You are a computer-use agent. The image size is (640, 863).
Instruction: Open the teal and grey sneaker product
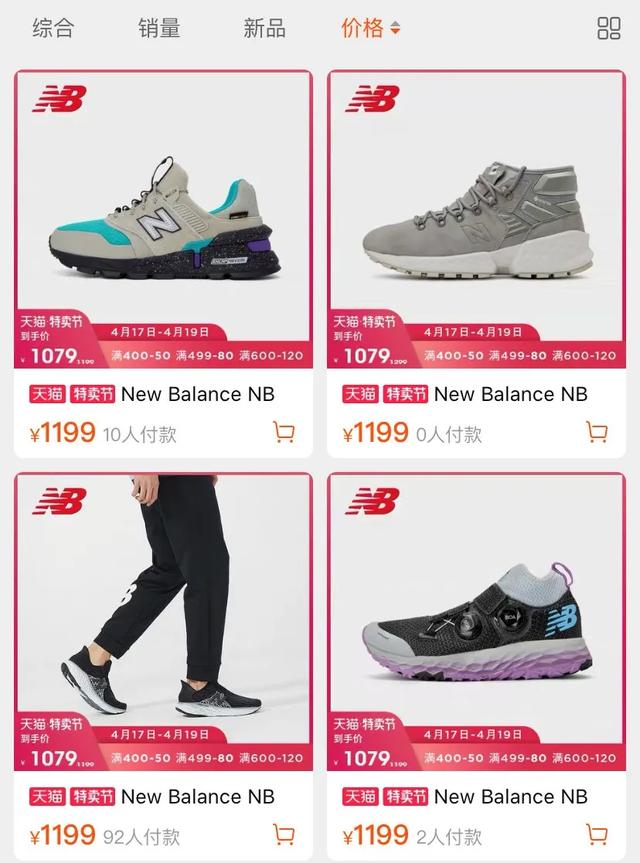164,220
